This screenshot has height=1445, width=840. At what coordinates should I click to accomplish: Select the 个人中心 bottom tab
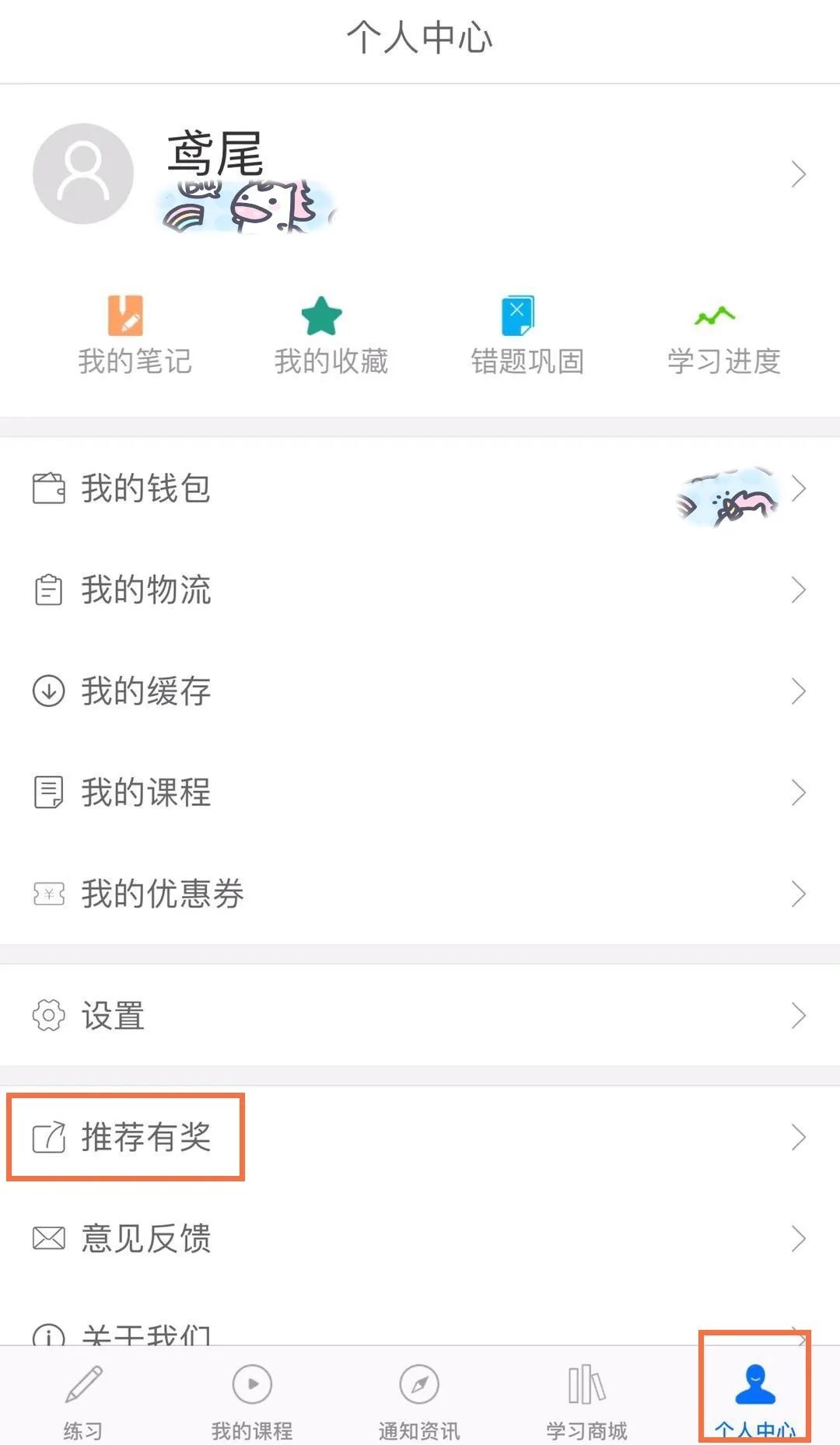click(x=754, y=1398)
